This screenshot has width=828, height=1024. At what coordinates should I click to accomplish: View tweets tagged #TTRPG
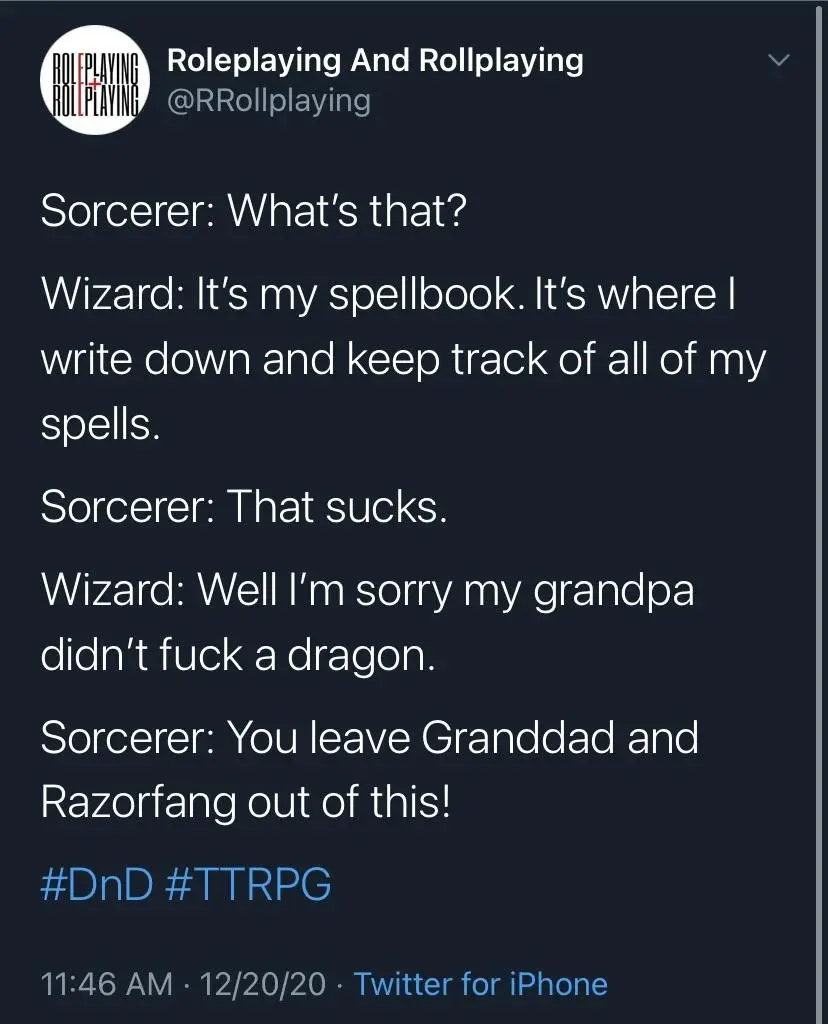tap(244, 885)
